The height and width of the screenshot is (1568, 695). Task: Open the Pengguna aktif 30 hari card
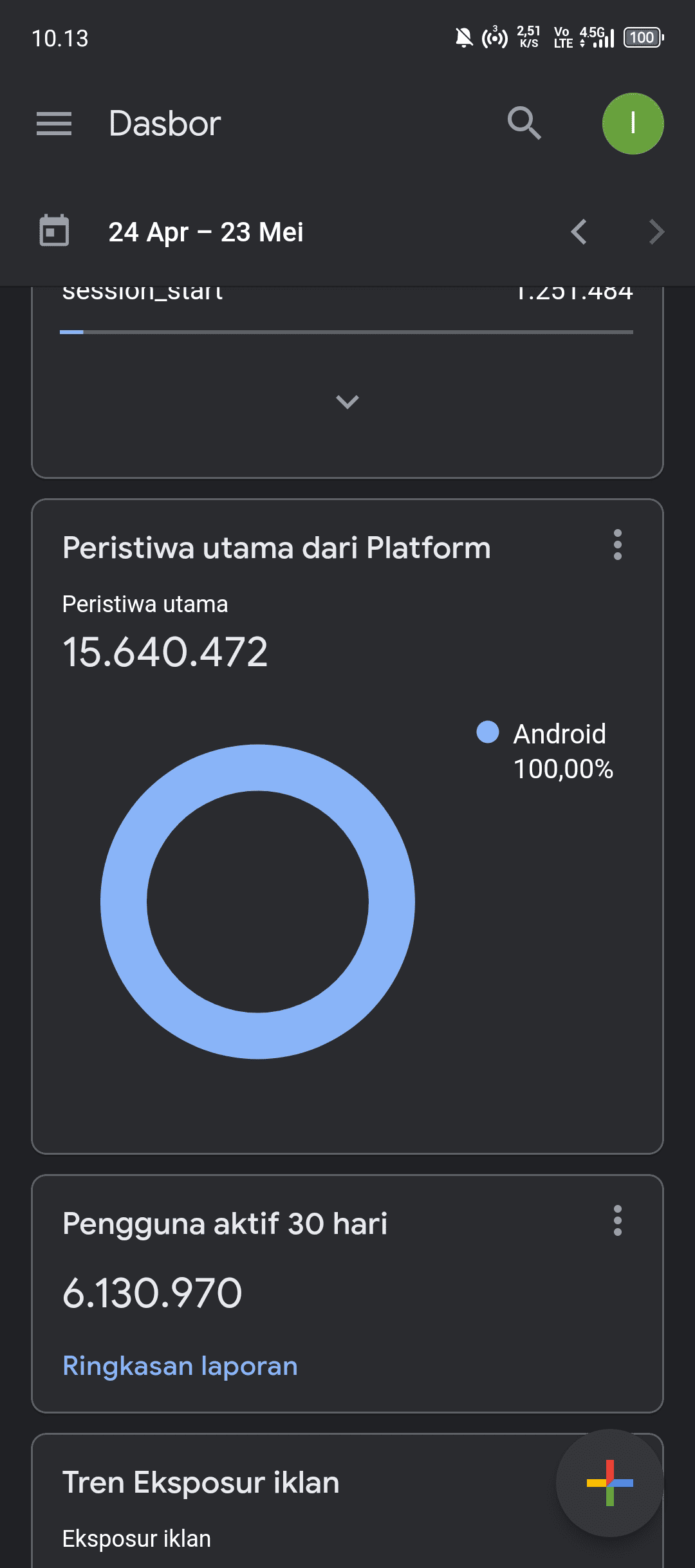tap(347, 1294)
